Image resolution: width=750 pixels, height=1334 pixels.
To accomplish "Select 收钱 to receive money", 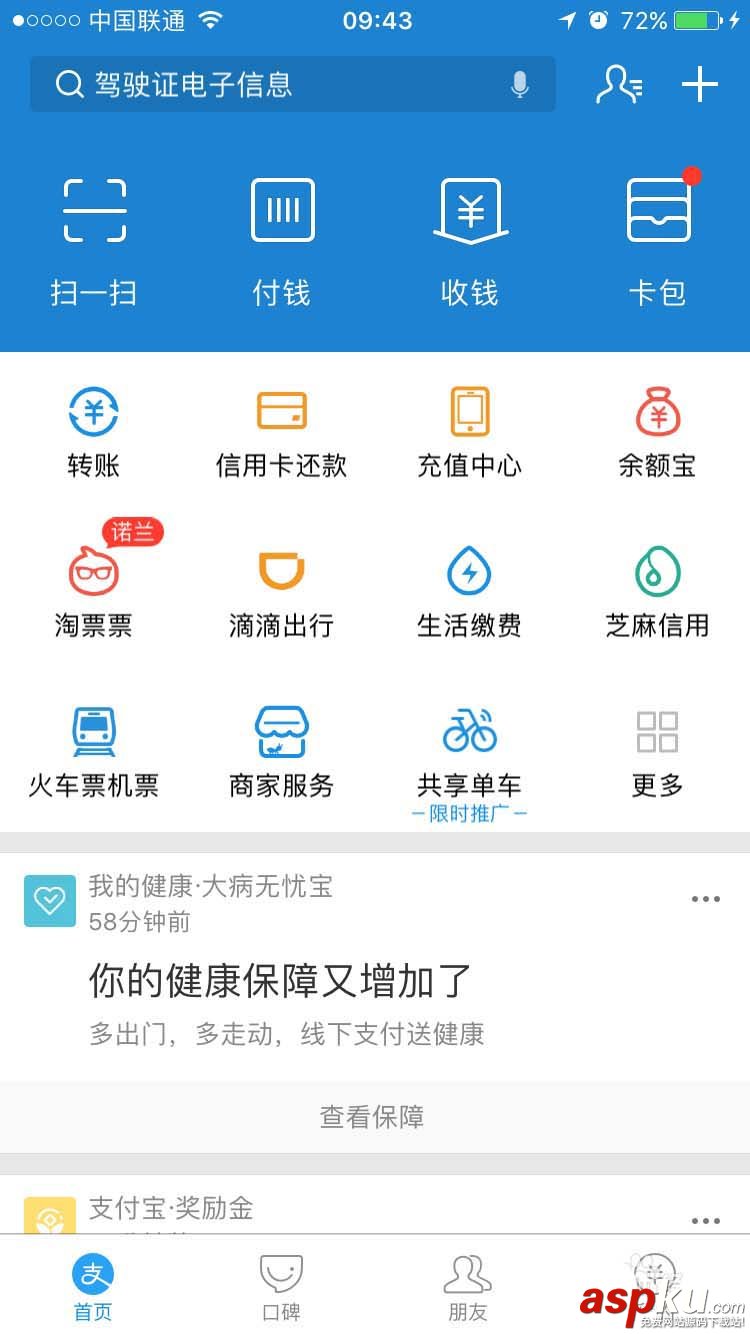I will click(x=470, y=240).
